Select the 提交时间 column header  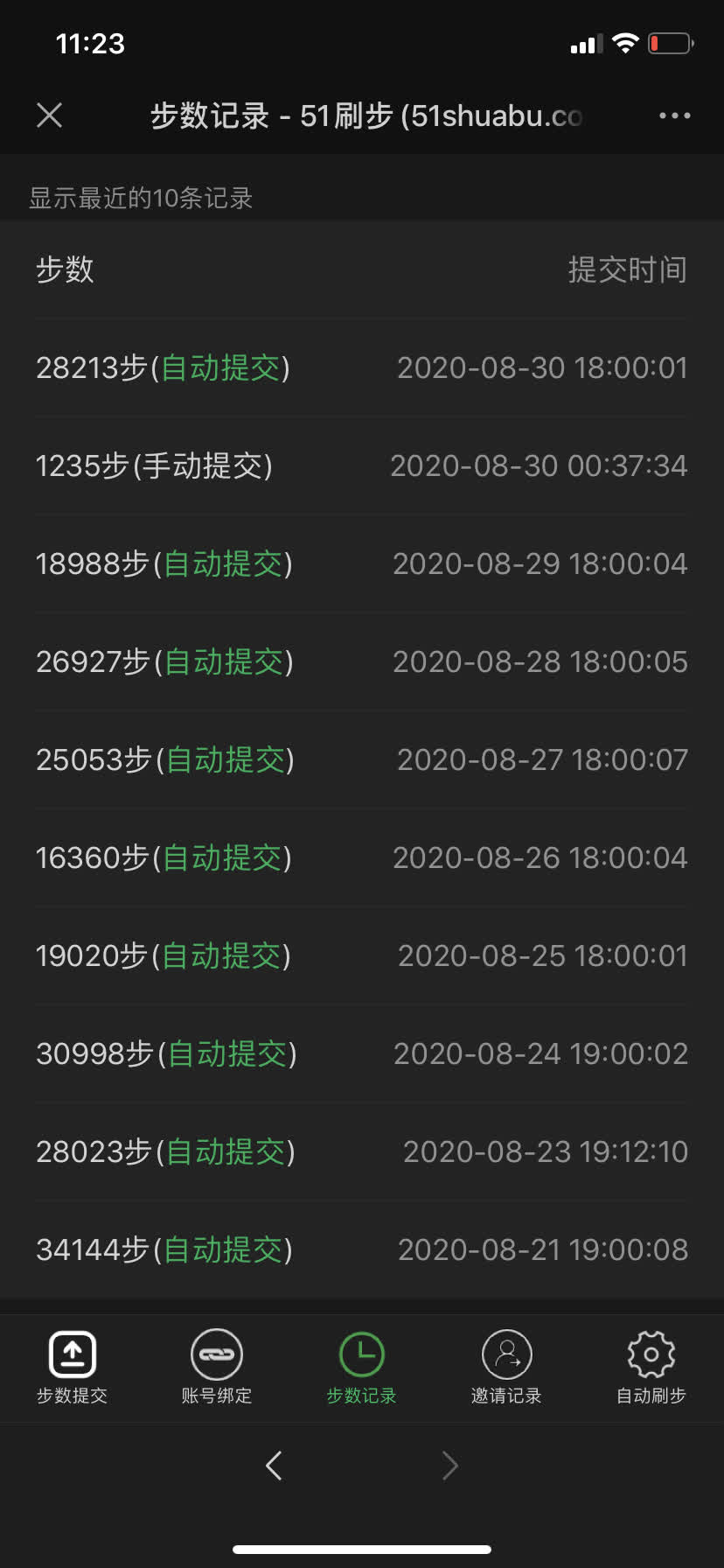[x=626, y=269]
